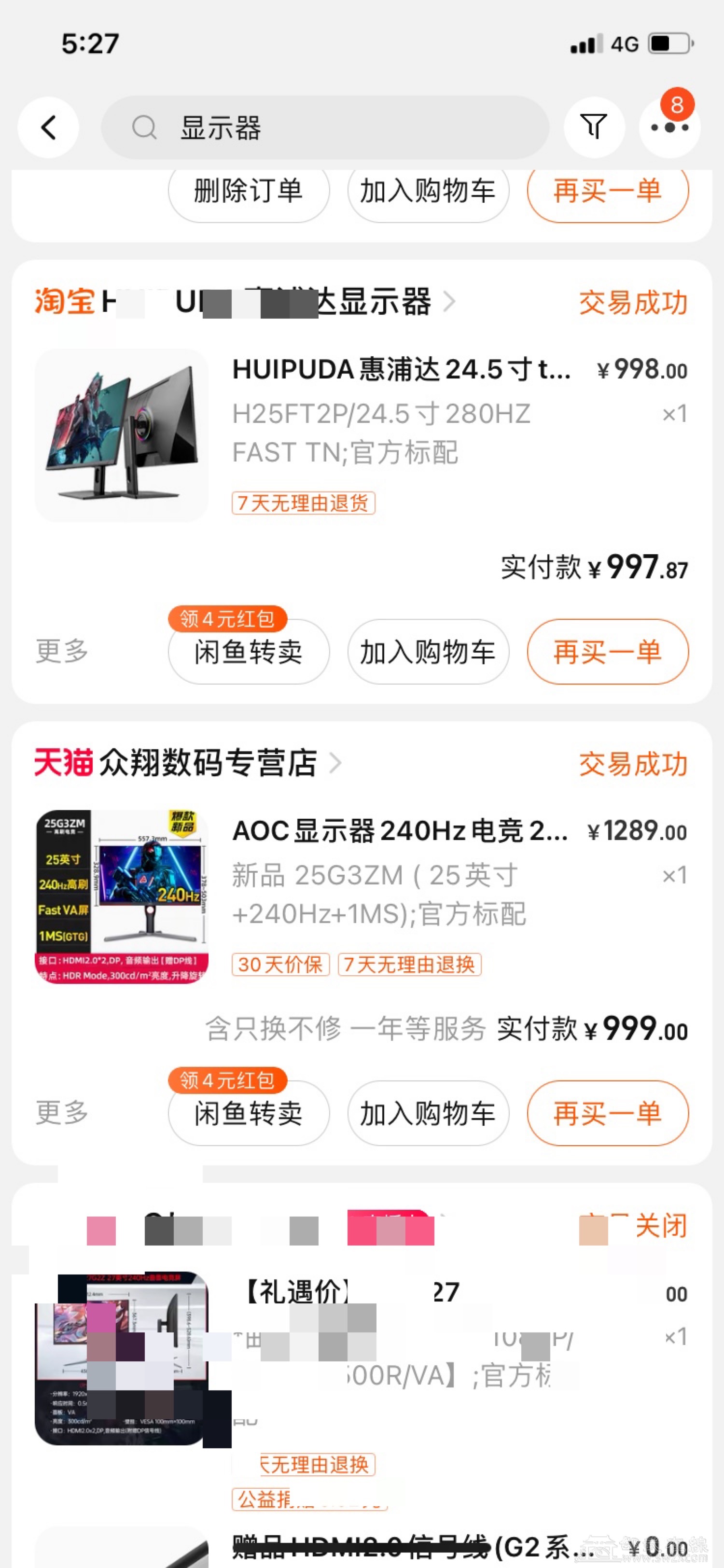724x1568 pixels.
Task: Add AOC monitor with 加入购物车
Action: pyautogui.click(x=428, y=1113)
